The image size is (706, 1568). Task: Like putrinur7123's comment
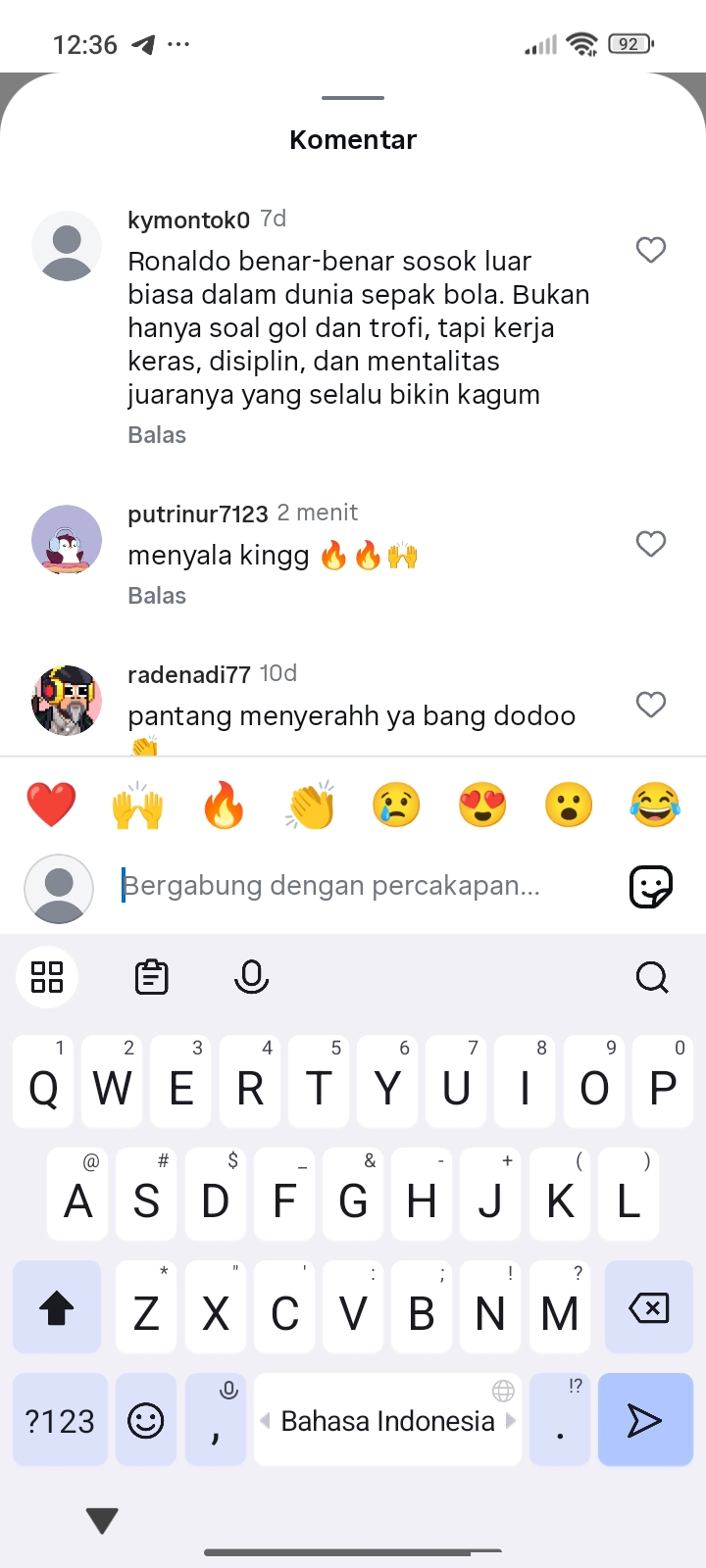tap(651, 544)
